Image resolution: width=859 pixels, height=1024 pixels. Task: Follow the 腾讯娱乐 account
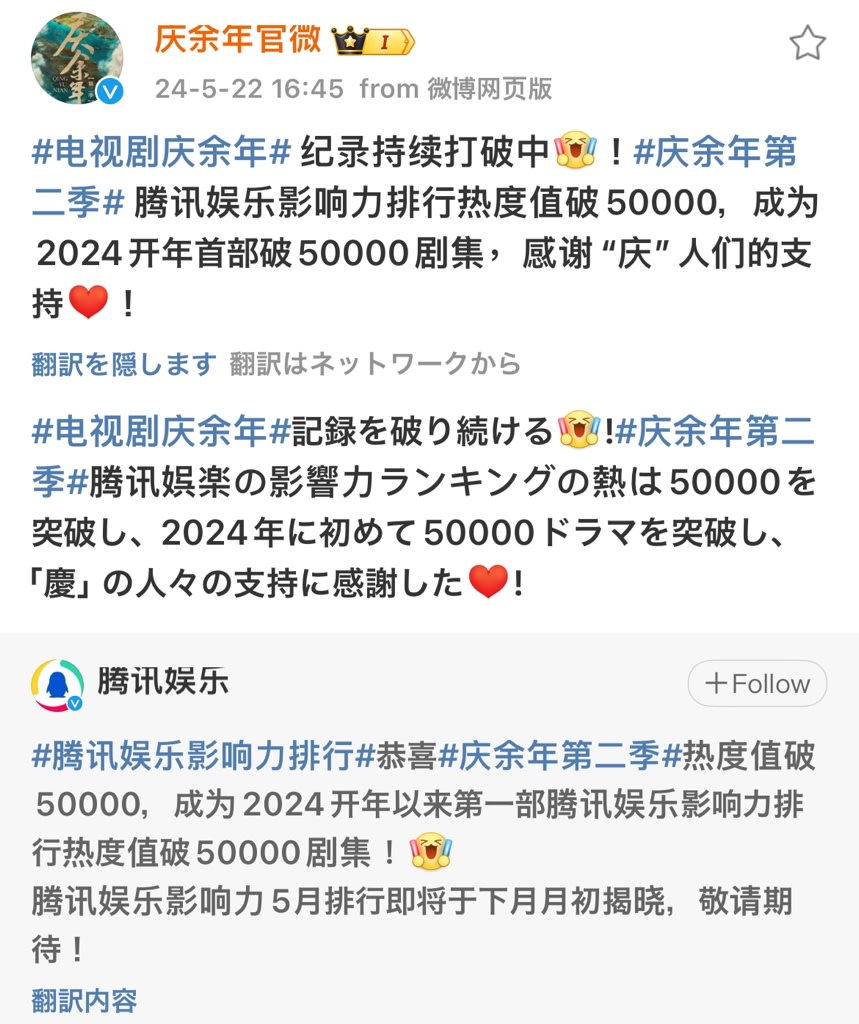click(x=757, y=684)
